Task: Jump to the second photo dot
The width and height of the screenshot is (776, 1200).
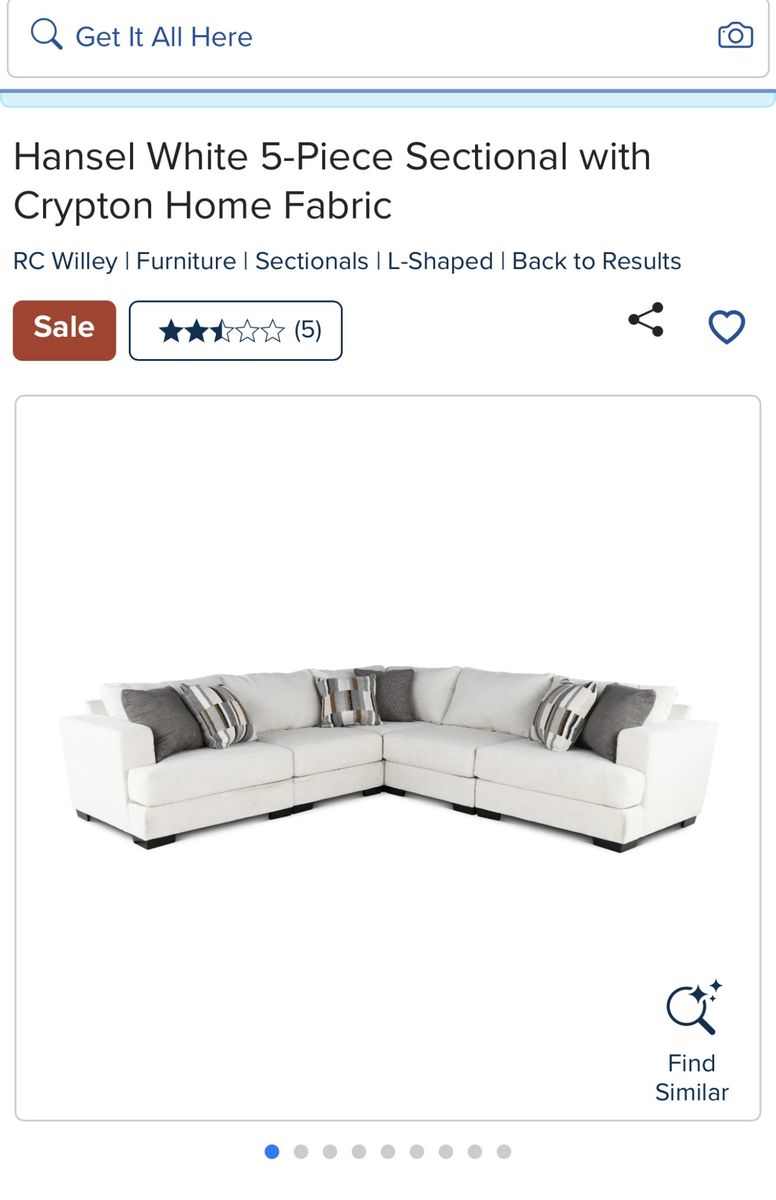Action: tap(301, 1152)
